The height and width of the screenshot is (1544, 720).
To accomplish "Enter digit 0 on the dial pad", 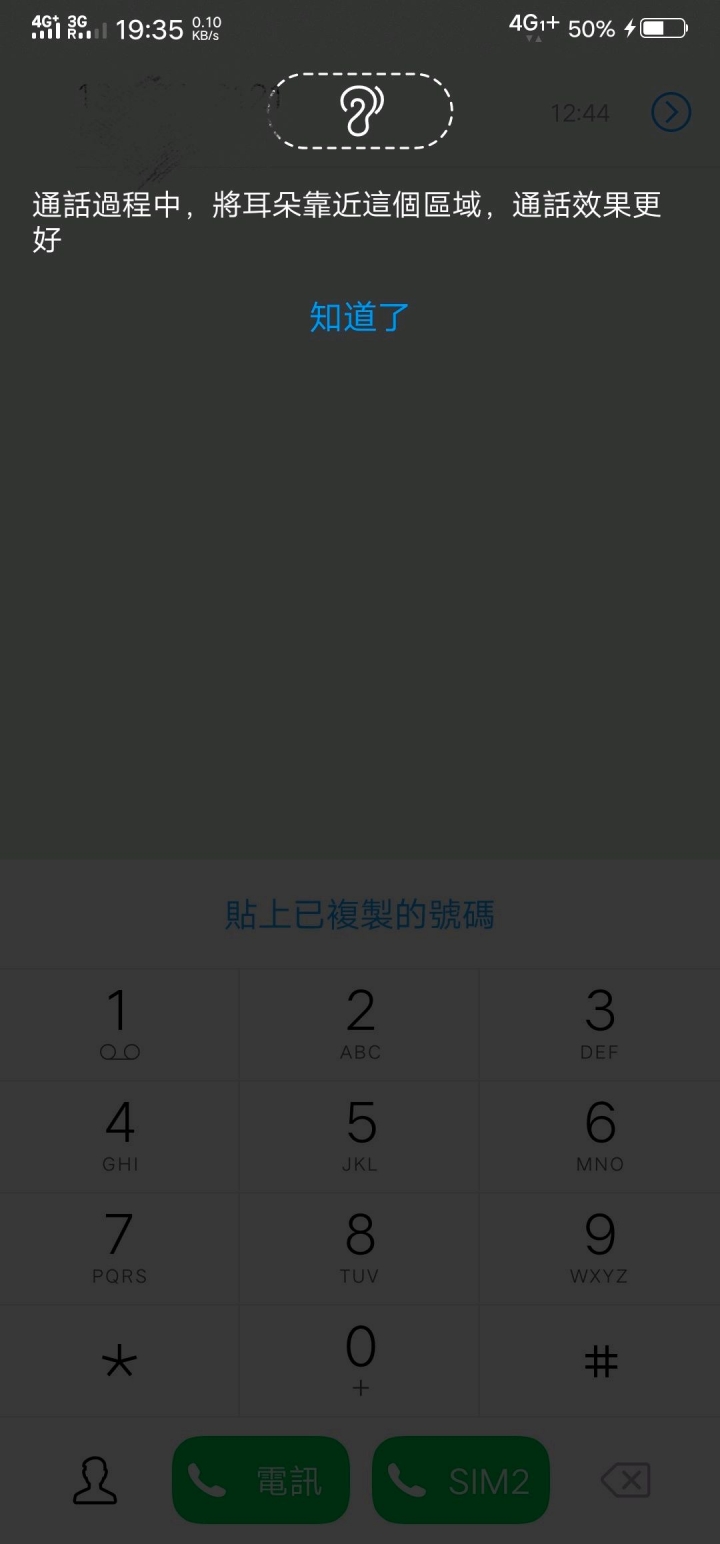I will tap(360, 1360).
